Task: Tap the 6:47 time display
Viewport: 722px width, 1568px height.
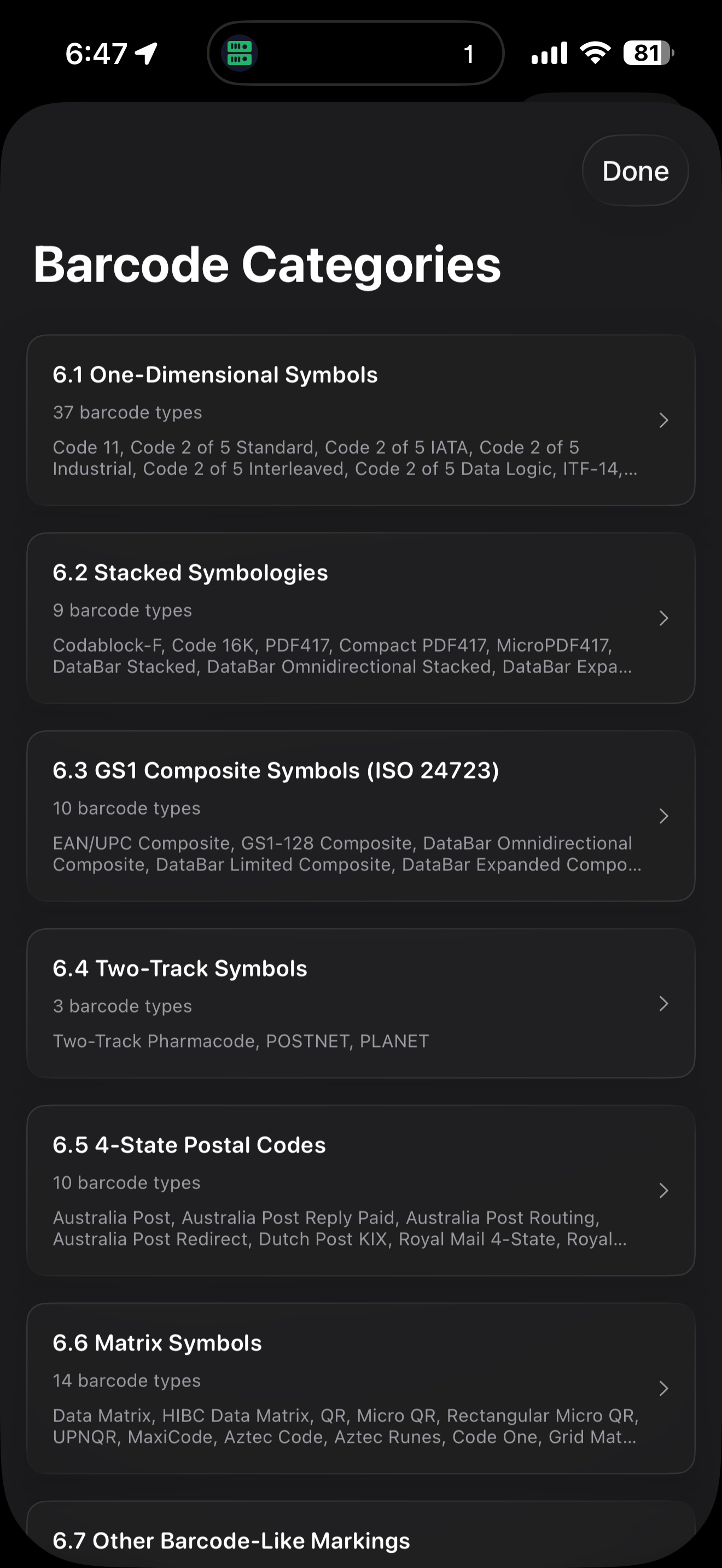Action: pos(95,54)
